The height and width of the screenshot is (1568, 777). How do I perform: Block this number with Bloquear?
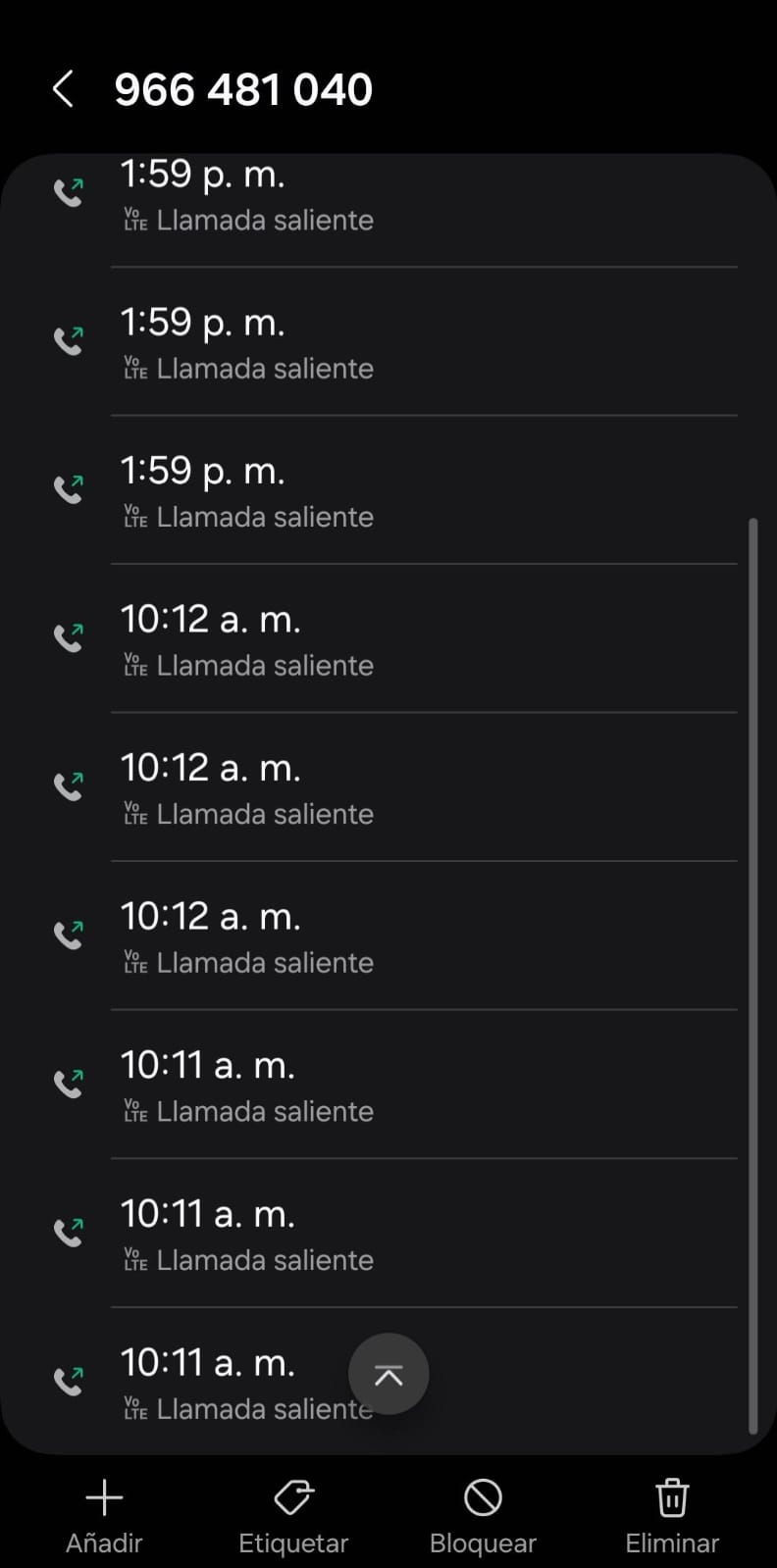483,1515
